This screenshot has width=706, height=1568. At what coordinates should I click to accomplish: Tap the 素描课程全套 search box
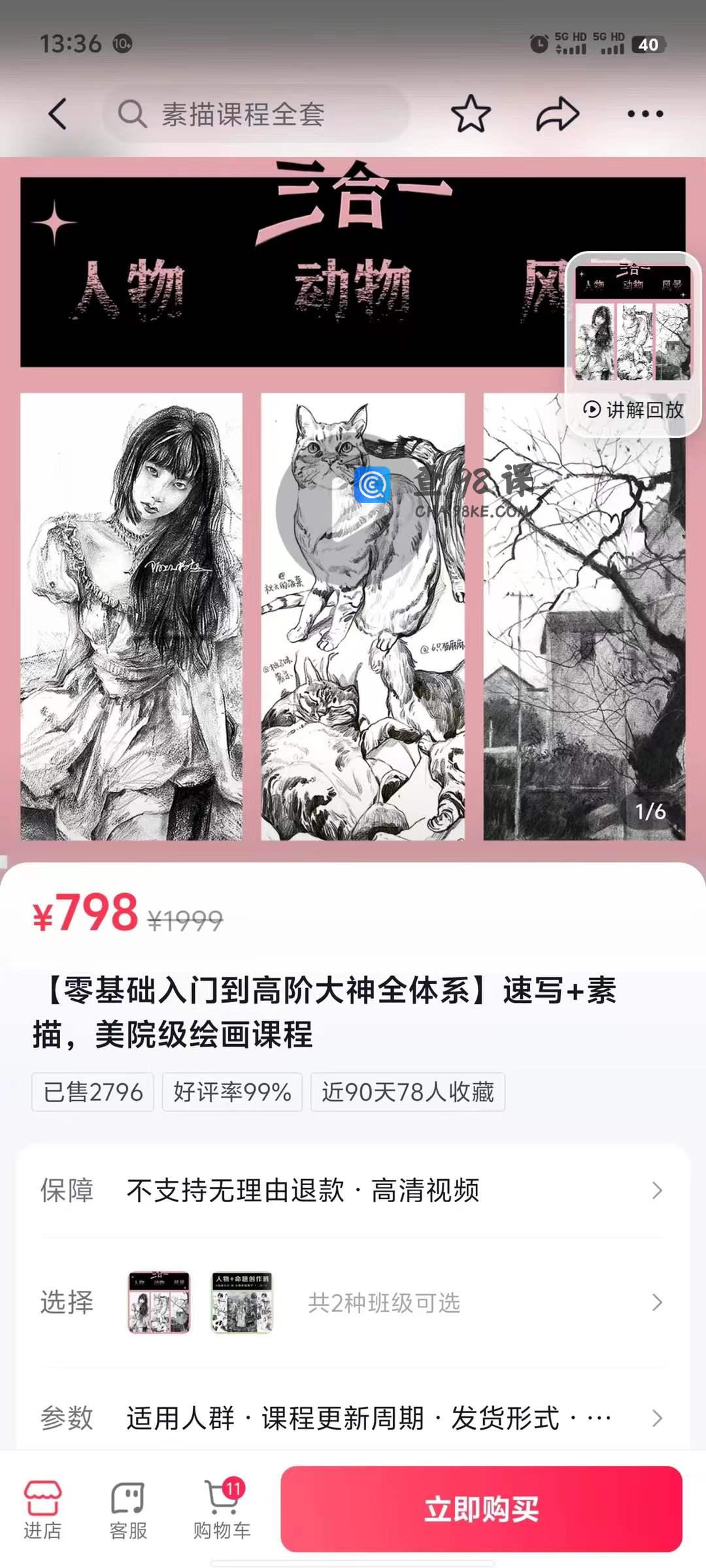(255, 114)
